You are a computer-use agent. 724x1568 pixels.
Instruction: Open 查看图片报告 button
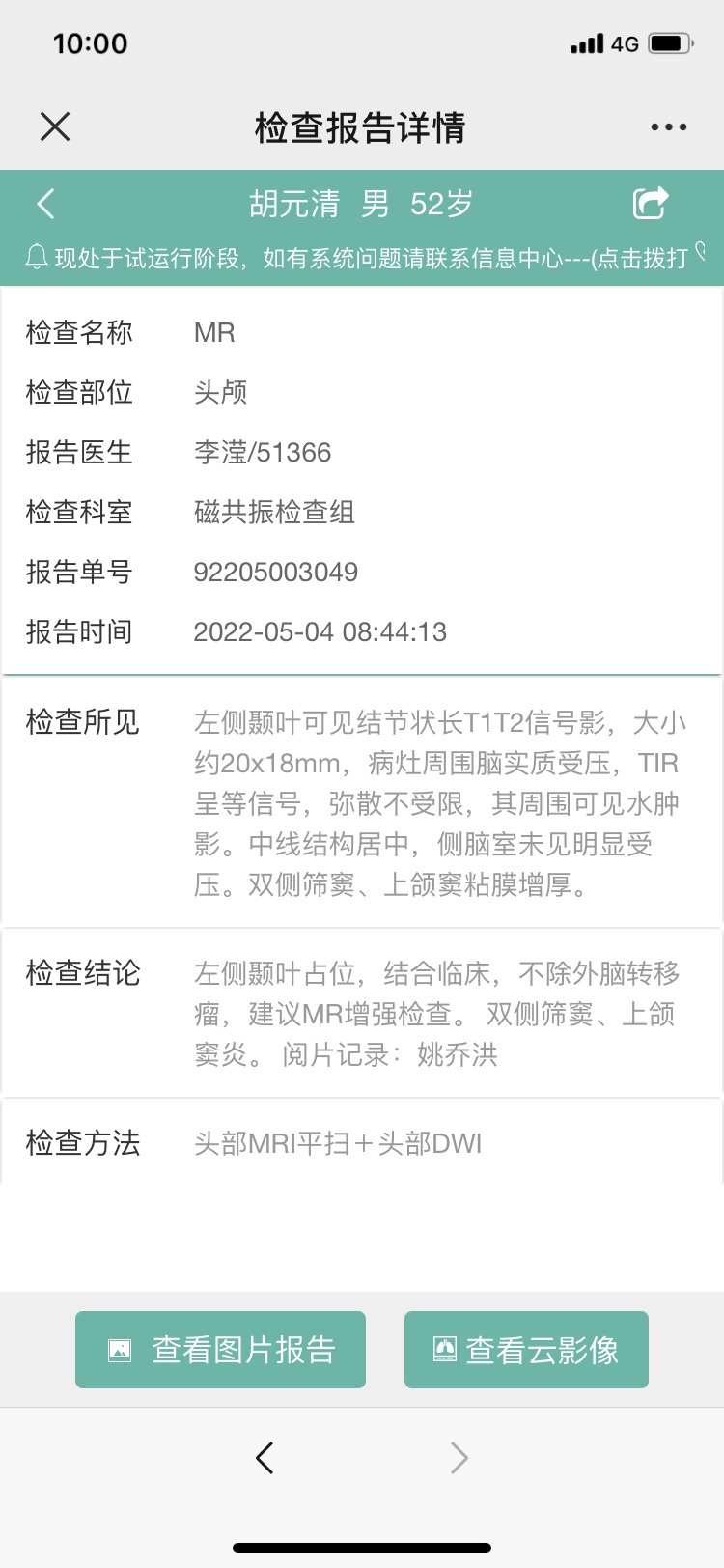220,1350
